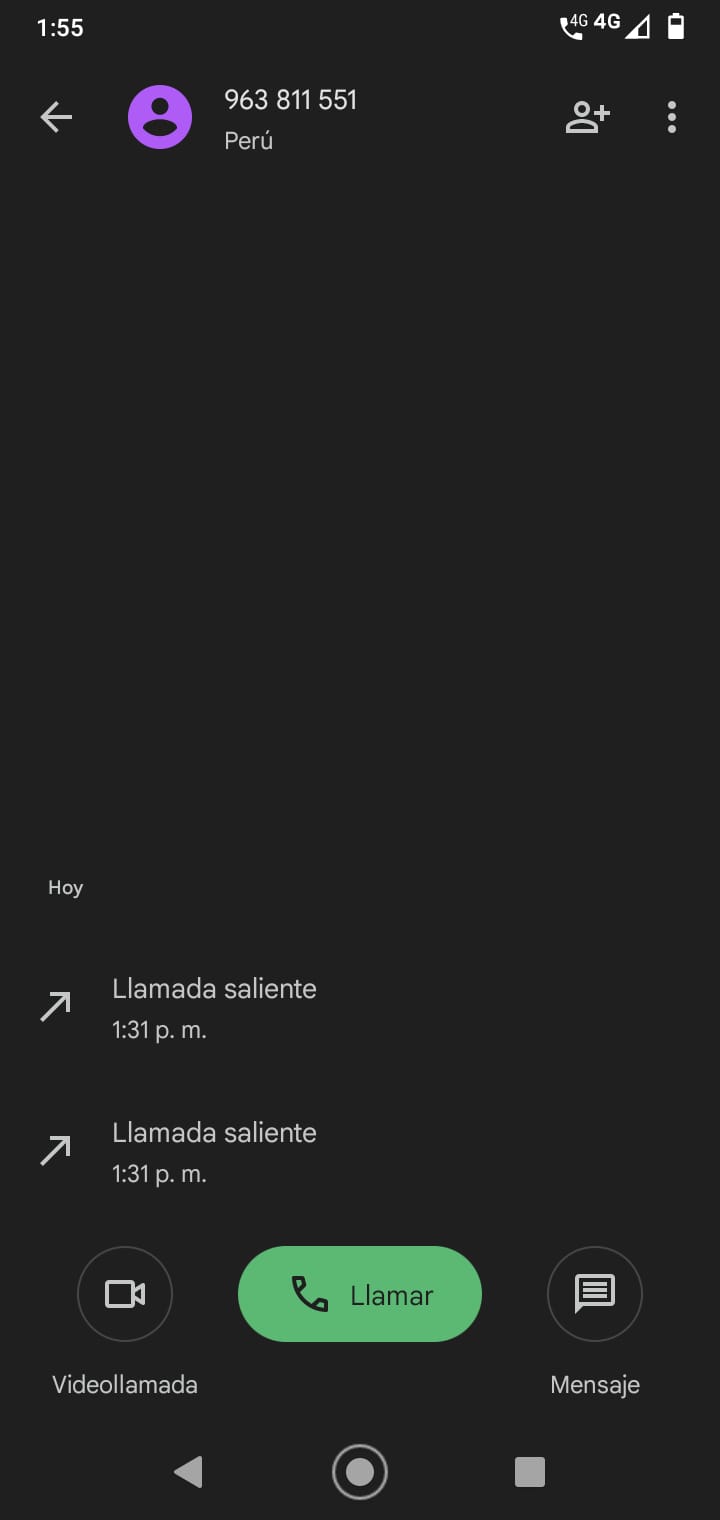Open recent apps with the square button
The image size is (720, 1520).
coord(530,1472)
